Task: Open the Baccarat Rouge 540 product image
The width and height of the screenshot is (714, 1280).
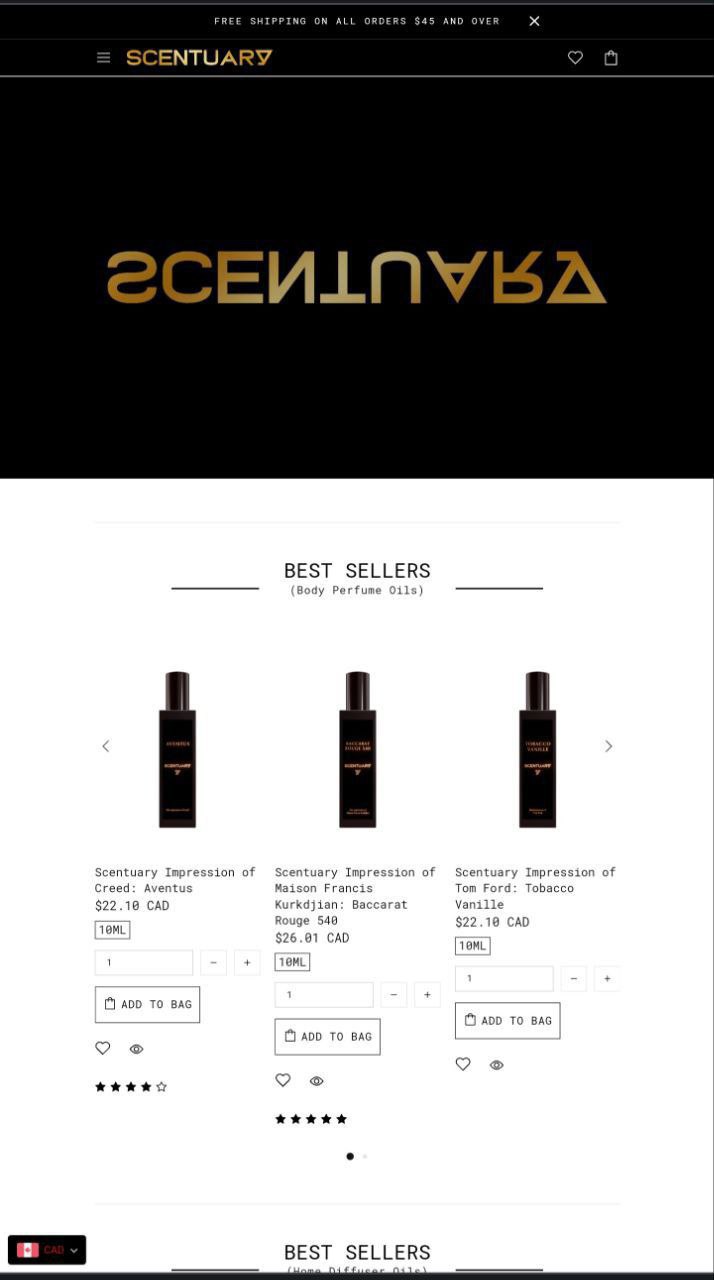Action: tap(357, 750)
